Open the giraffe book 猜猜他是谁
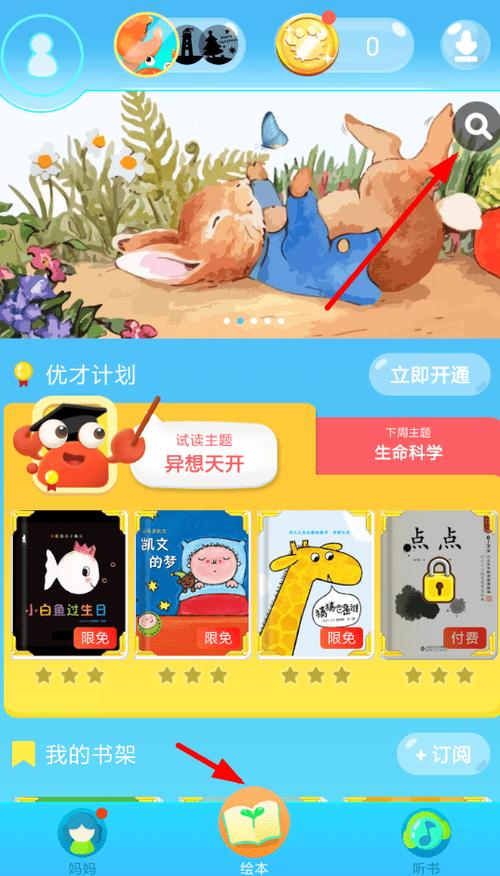 316,584
